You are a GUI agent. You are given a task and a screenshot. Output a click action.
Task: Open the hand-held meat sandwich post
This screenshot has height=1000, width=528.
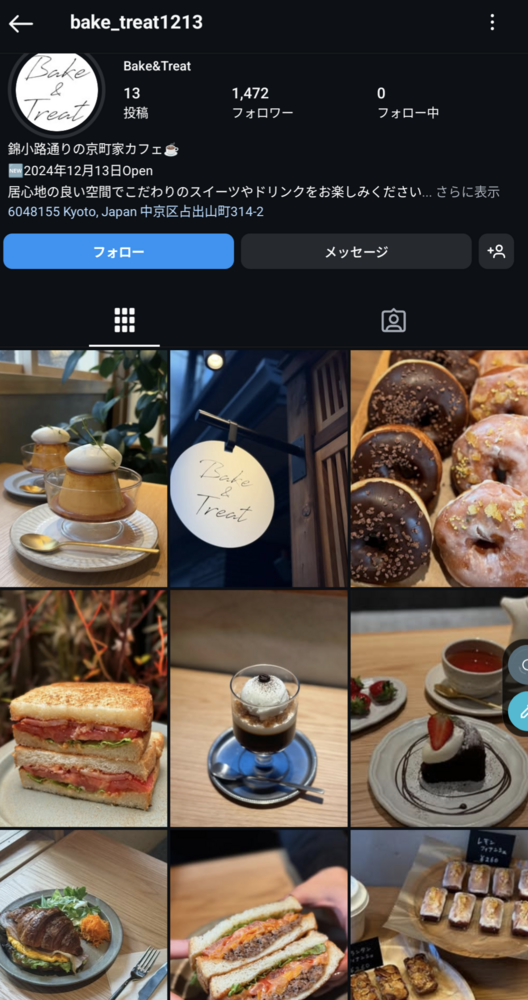259,915
